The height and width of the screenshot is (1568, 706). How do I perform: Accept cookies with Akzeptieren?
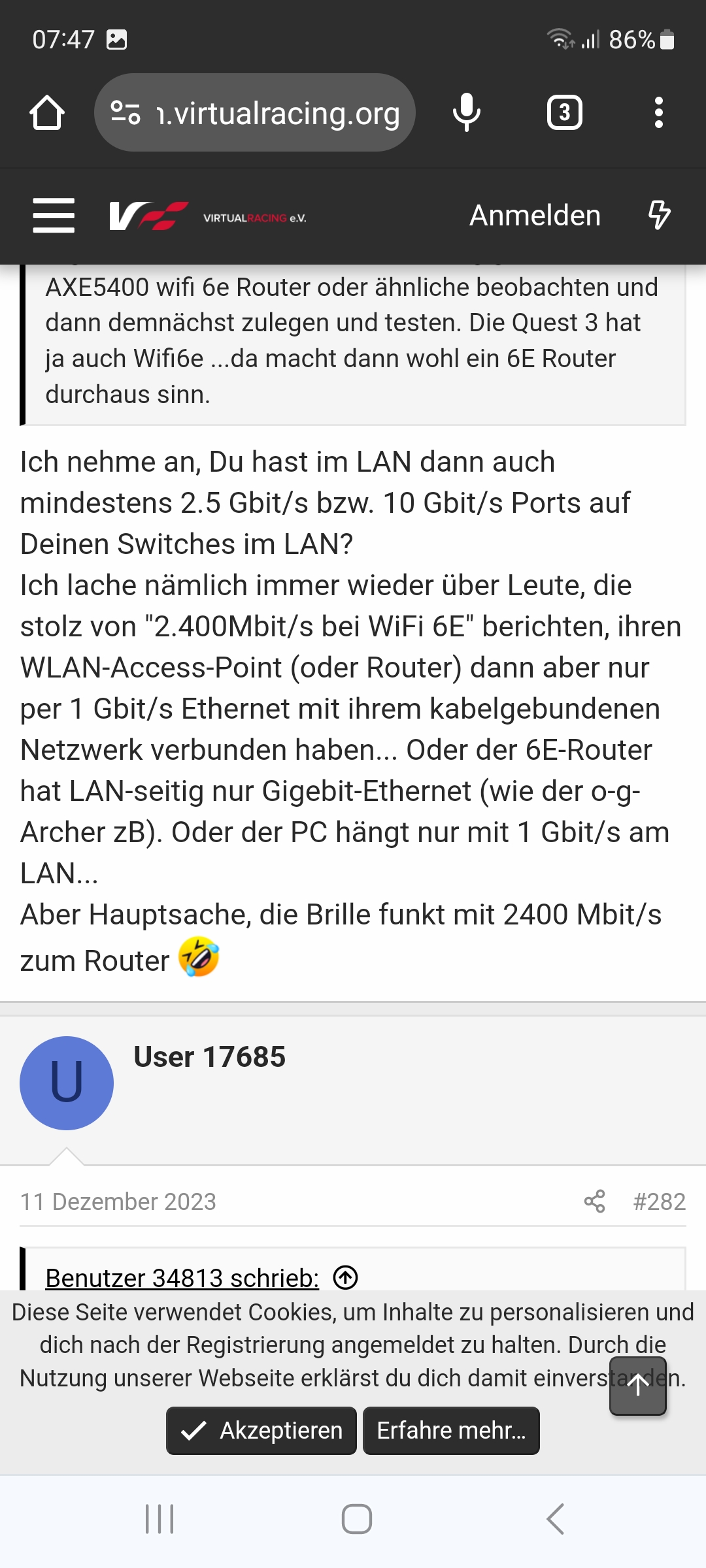pos(261,1430)
